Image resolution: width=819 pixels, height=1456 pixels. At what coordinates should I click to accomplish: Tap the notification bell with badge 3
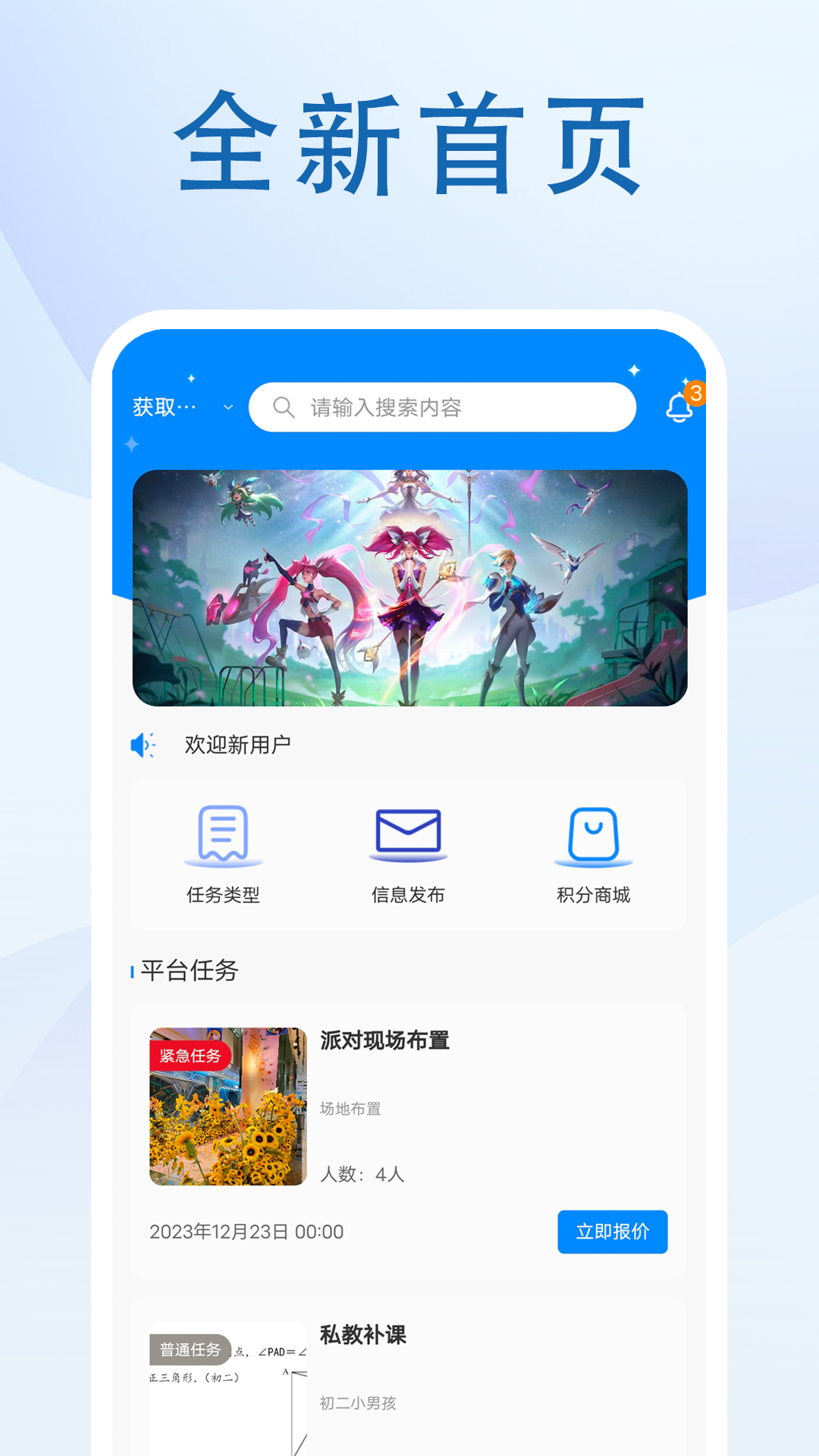coord(680,406)
